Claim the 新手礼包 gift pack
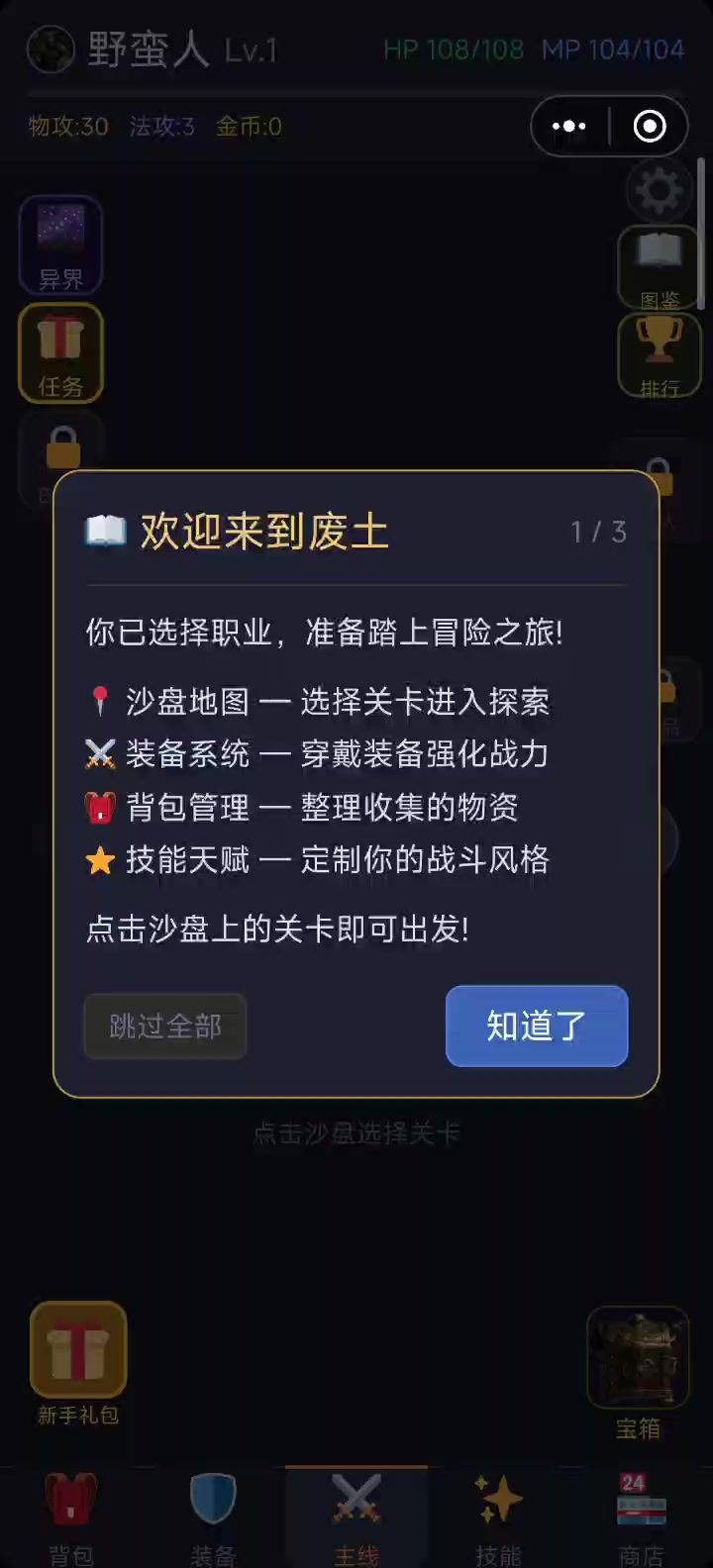713x1568 pixels. (x=78, y=1362)
